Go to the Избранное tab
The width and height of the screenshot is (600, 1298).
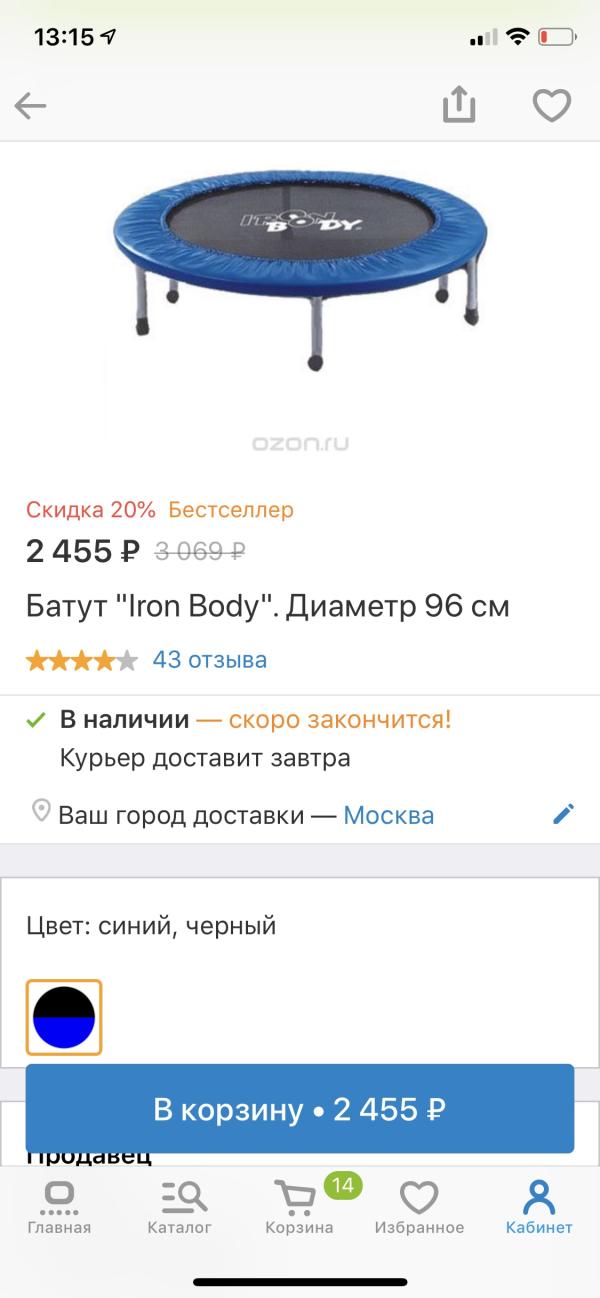click(x=419, y=1206)
